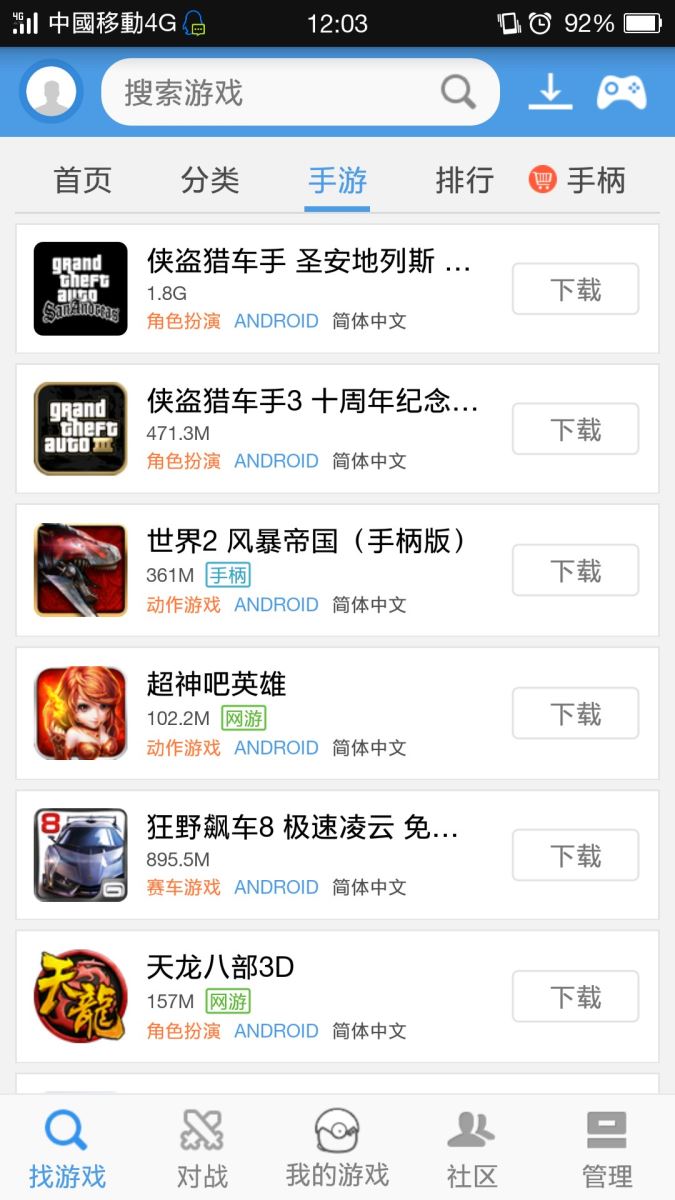The height and width of the screenshot is (1200, 675).
Task: Switch to the 排行 tab
Action: [x=465, y=181]
